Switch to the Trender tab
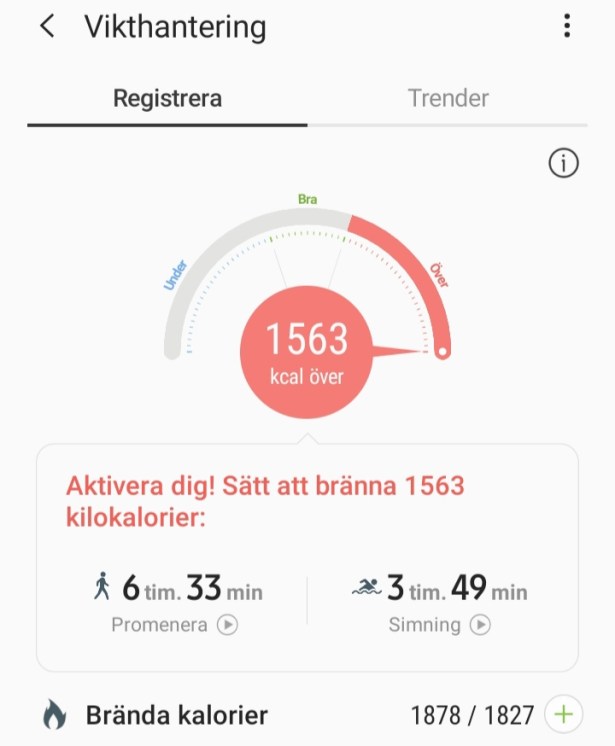This screenshot has height=746, width=615. coord(448,99)
